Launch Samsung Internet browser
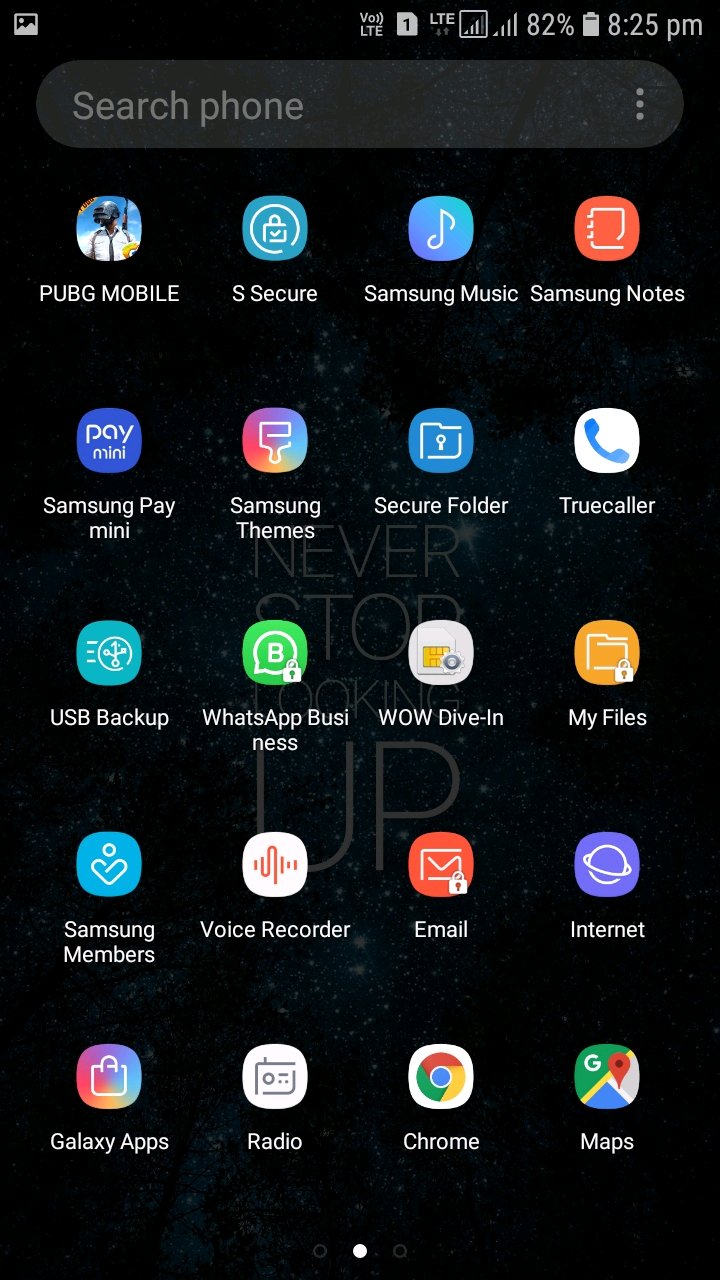Viewport: 720px width, 1280px height. coord(606,863)
